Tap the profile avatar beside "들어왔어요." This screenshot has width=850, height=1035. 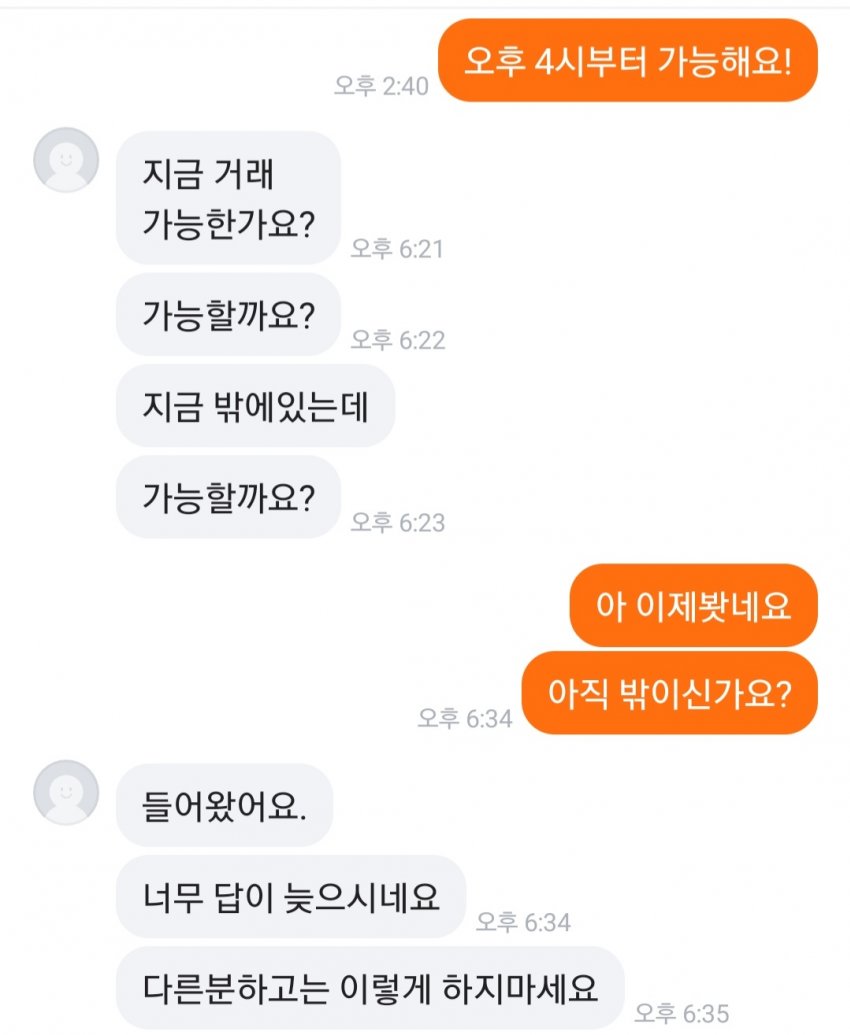pos(66,792)
